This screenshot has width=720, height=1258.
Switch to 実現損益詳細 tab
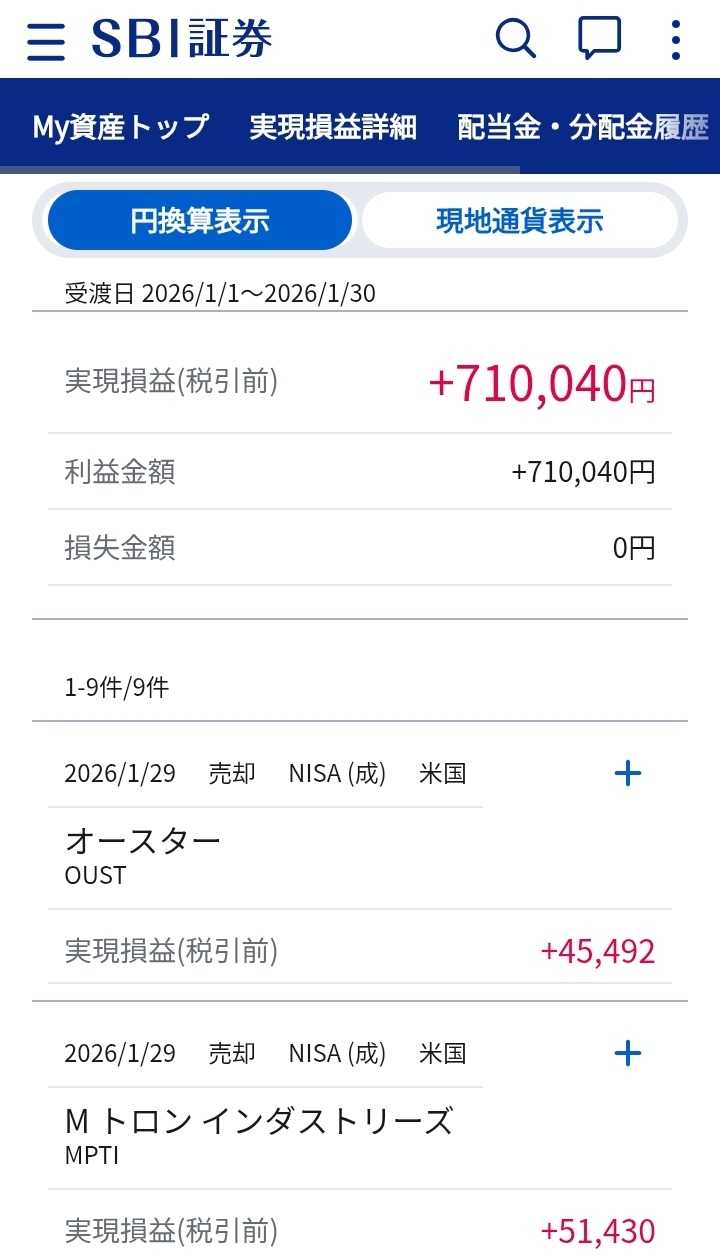tap(333, 127)
